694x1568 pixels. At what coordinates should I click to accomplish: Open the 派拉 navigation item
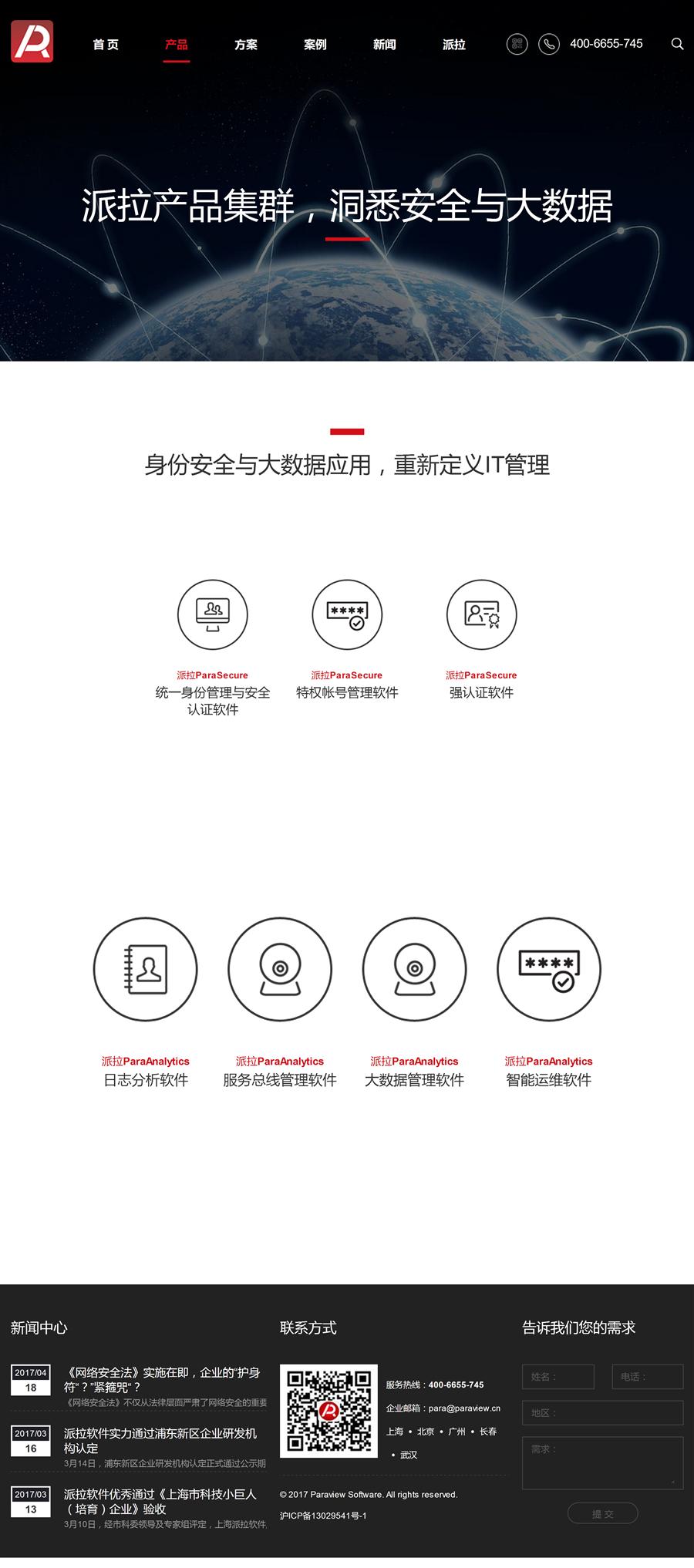pyautogui.click(x=453, y=45)
